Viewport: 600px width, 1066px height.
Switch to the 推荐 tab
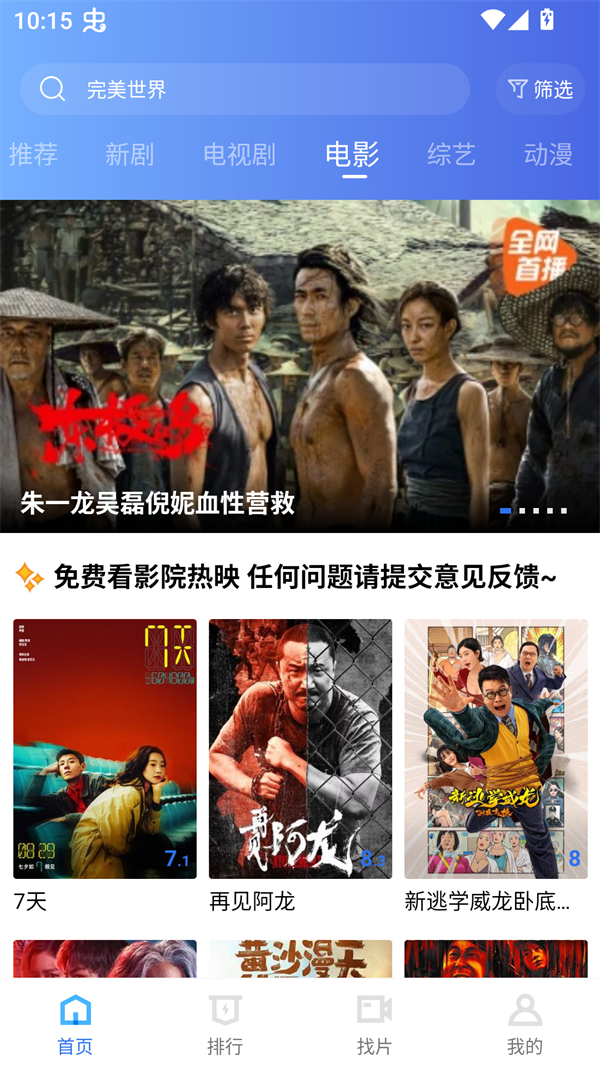tap(33, 154)
